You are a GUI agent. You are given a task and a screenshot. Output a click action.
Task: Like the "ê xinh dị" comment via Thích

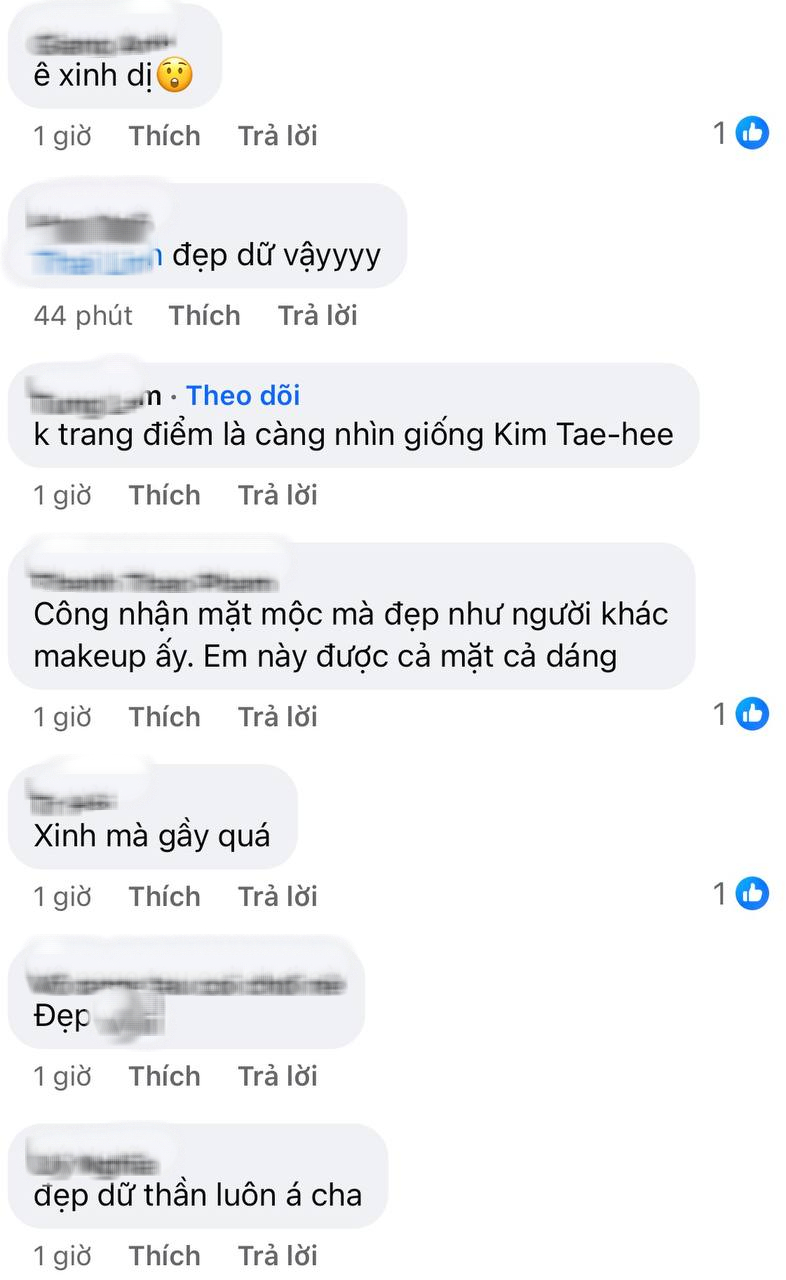click(x=164, y=135)
